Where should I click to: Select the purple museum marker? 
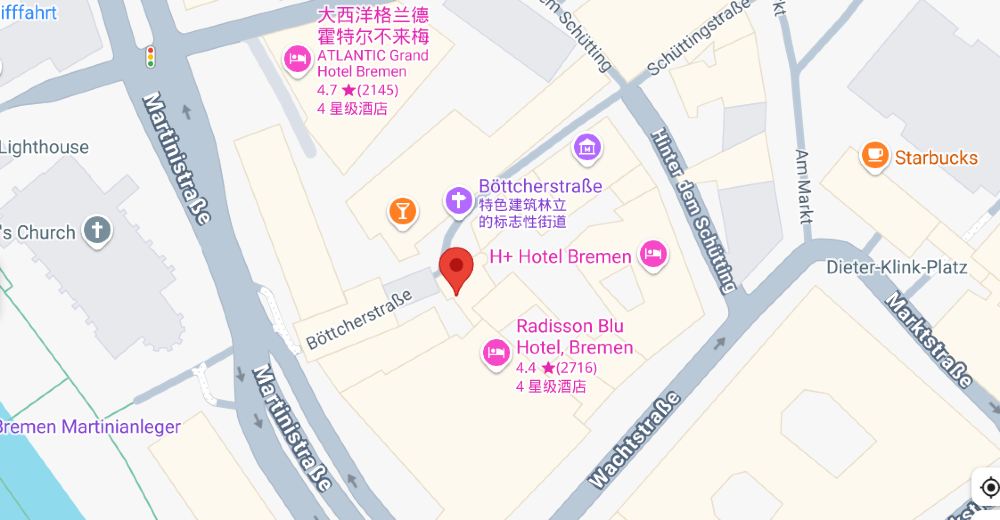[587, 148]
